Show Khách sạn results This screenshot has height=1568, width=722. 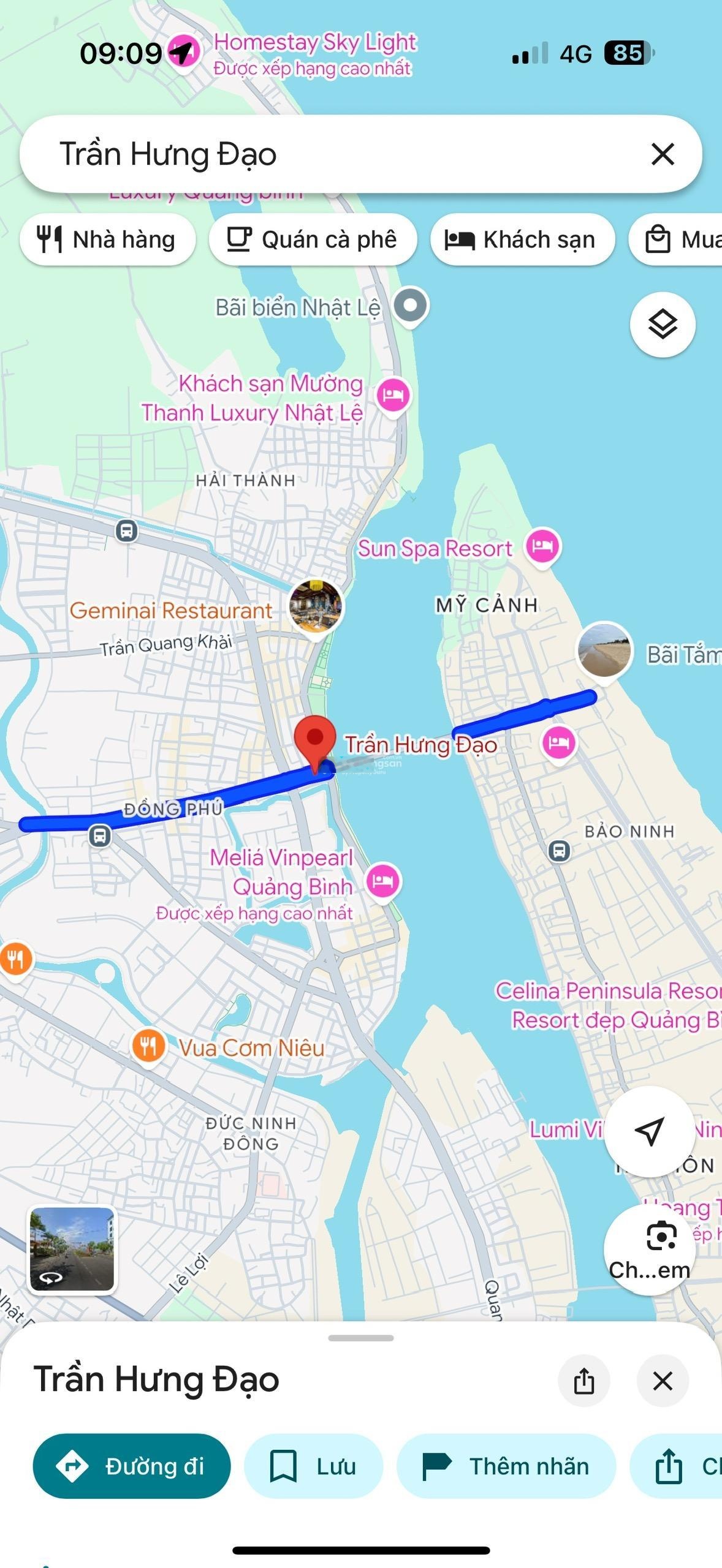522,239
